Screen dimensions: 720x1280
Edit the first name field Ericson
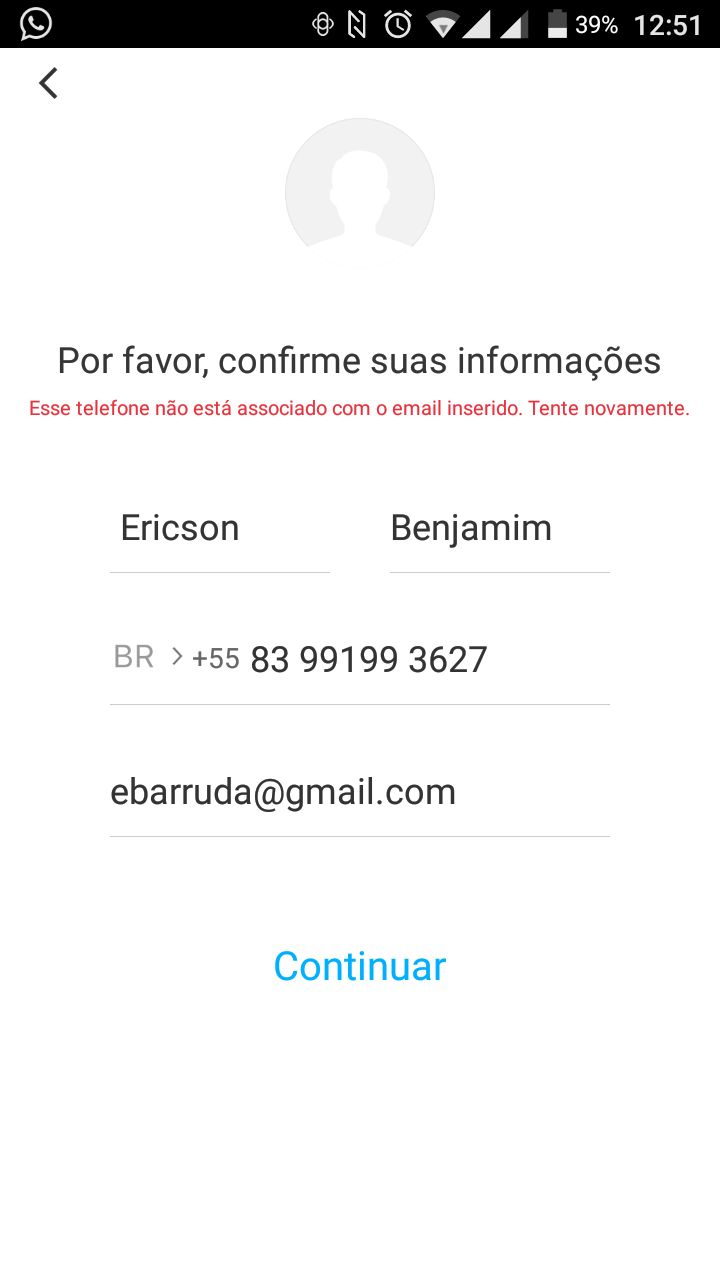[220, 528]
